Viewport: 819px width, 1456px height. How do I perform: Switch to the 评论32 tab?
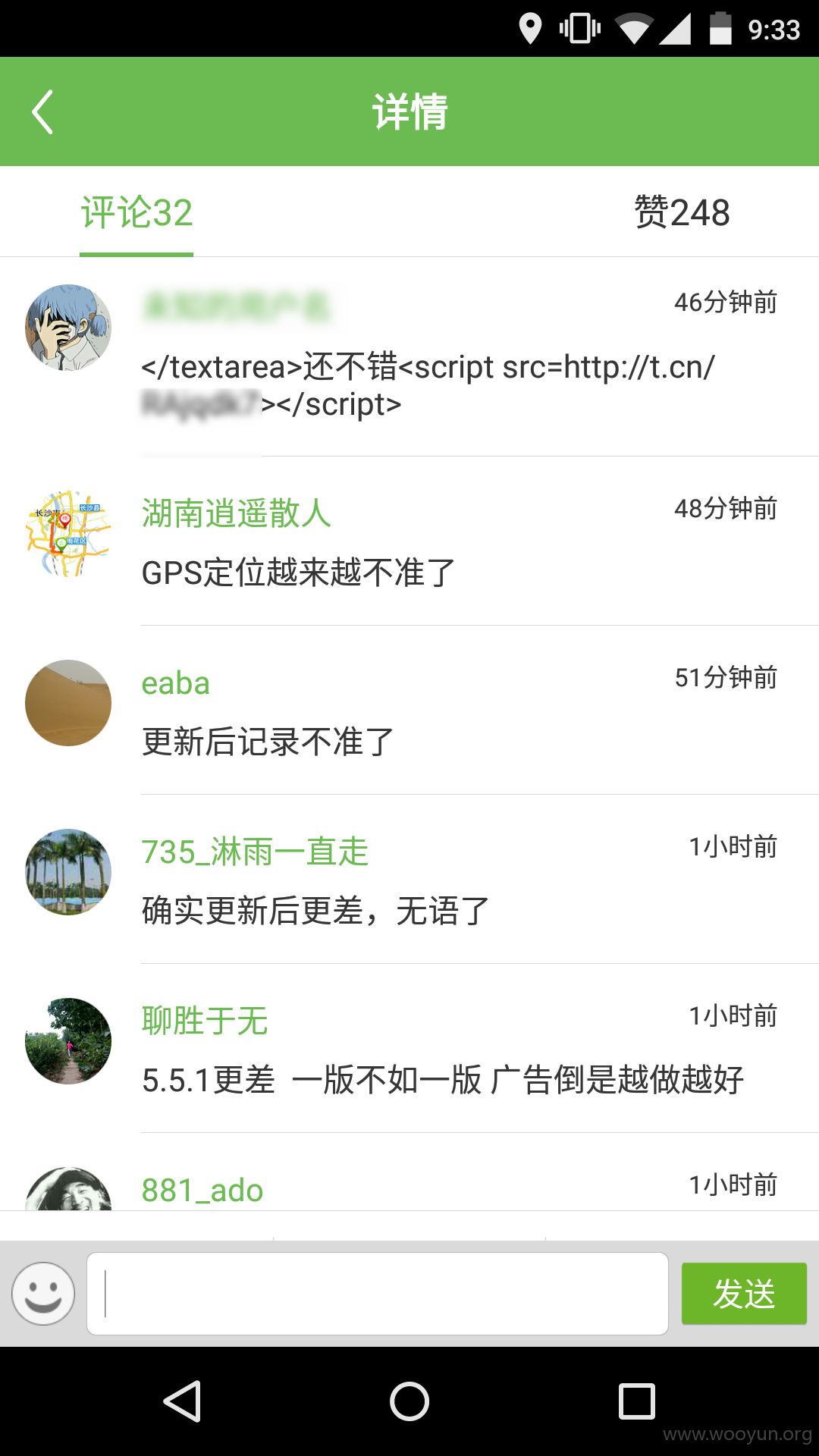[x=136, y=212]
